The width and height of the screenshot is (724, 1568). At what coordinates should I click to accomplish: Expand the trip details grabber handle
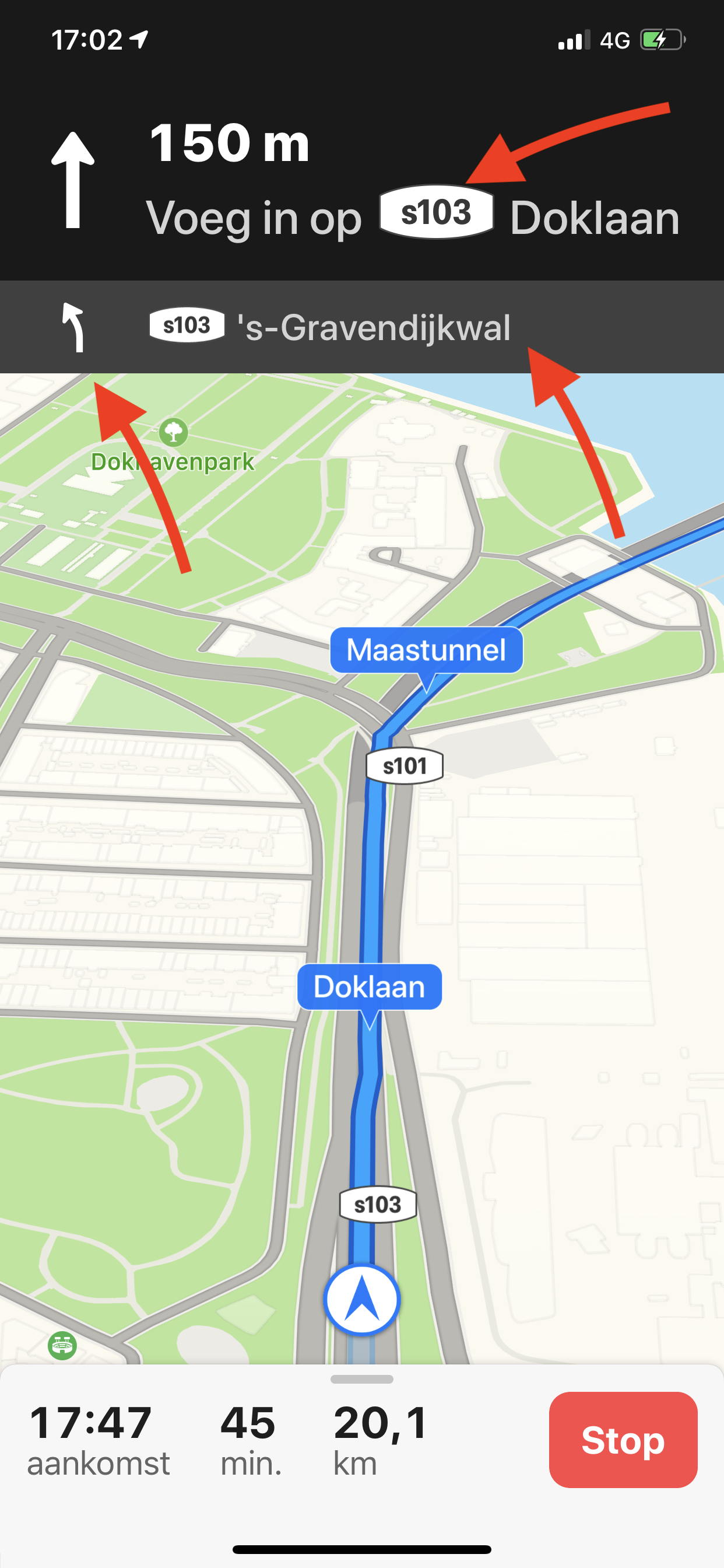(361, 1378)
